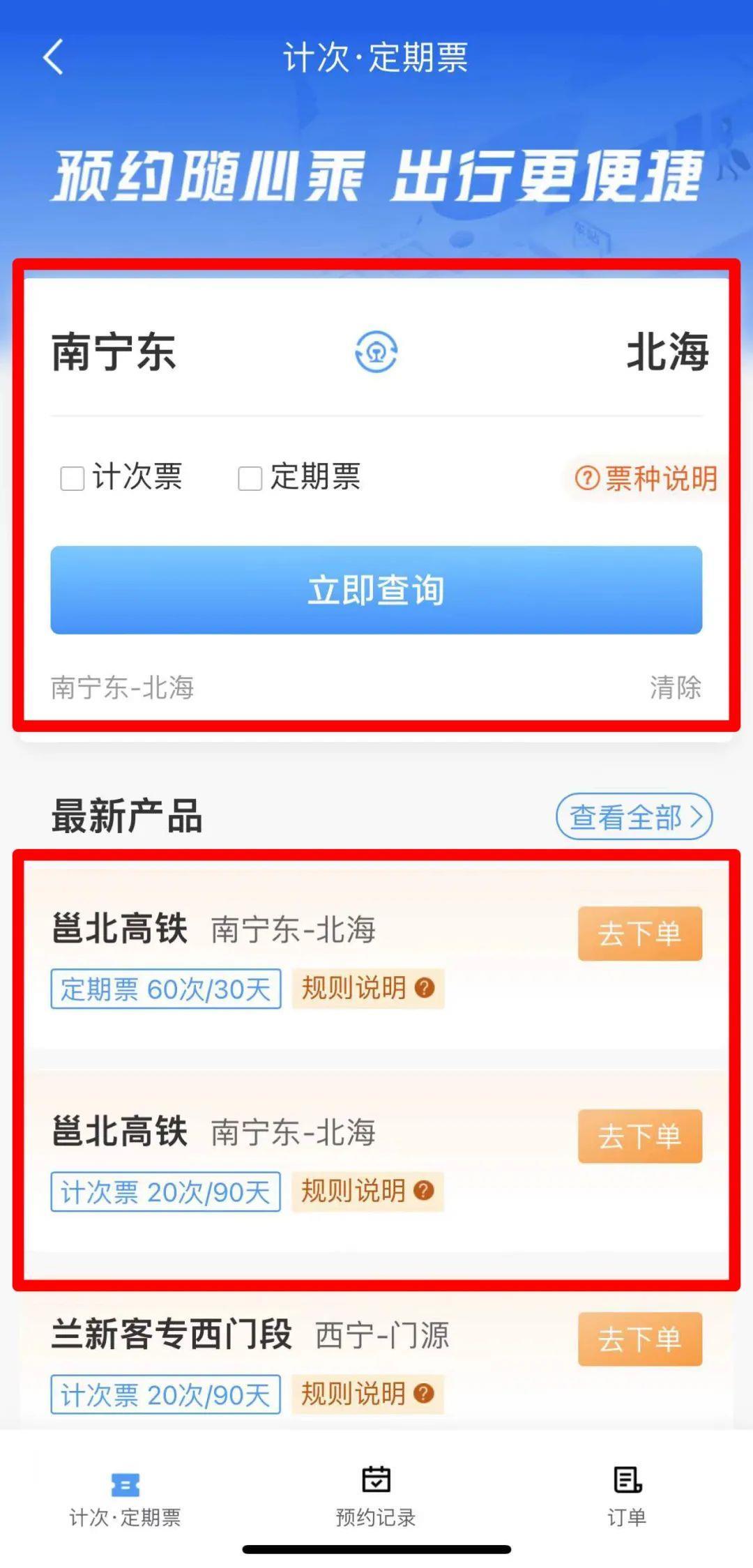Order the 定期票 60次/30天 product
This screenshot has width=753, height=1568.
click(x=639, y=933)
